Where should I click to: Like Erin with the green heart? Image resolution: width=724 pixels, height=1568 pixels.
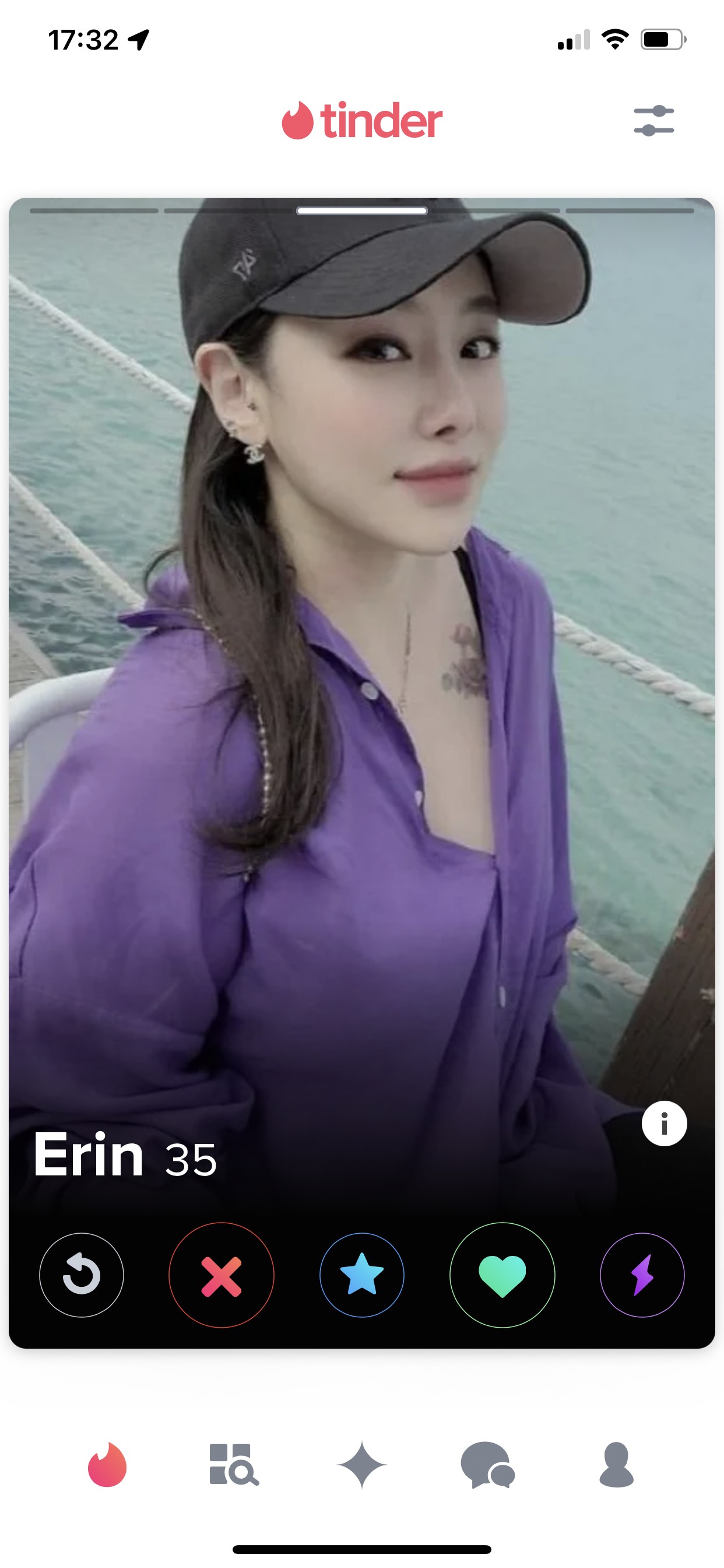coord(502,1275)
